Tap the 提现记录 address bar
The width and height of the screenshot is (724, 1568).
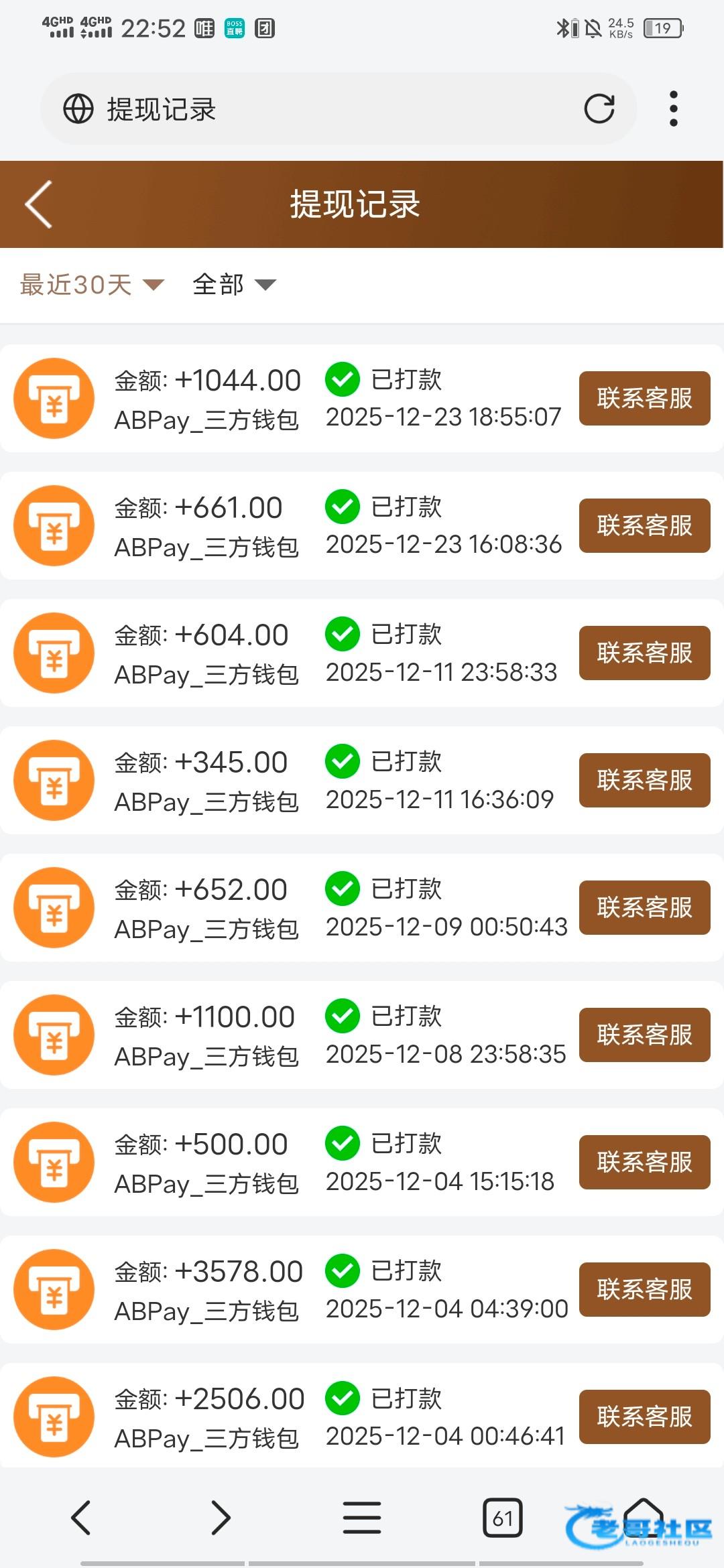click(322, 109)
